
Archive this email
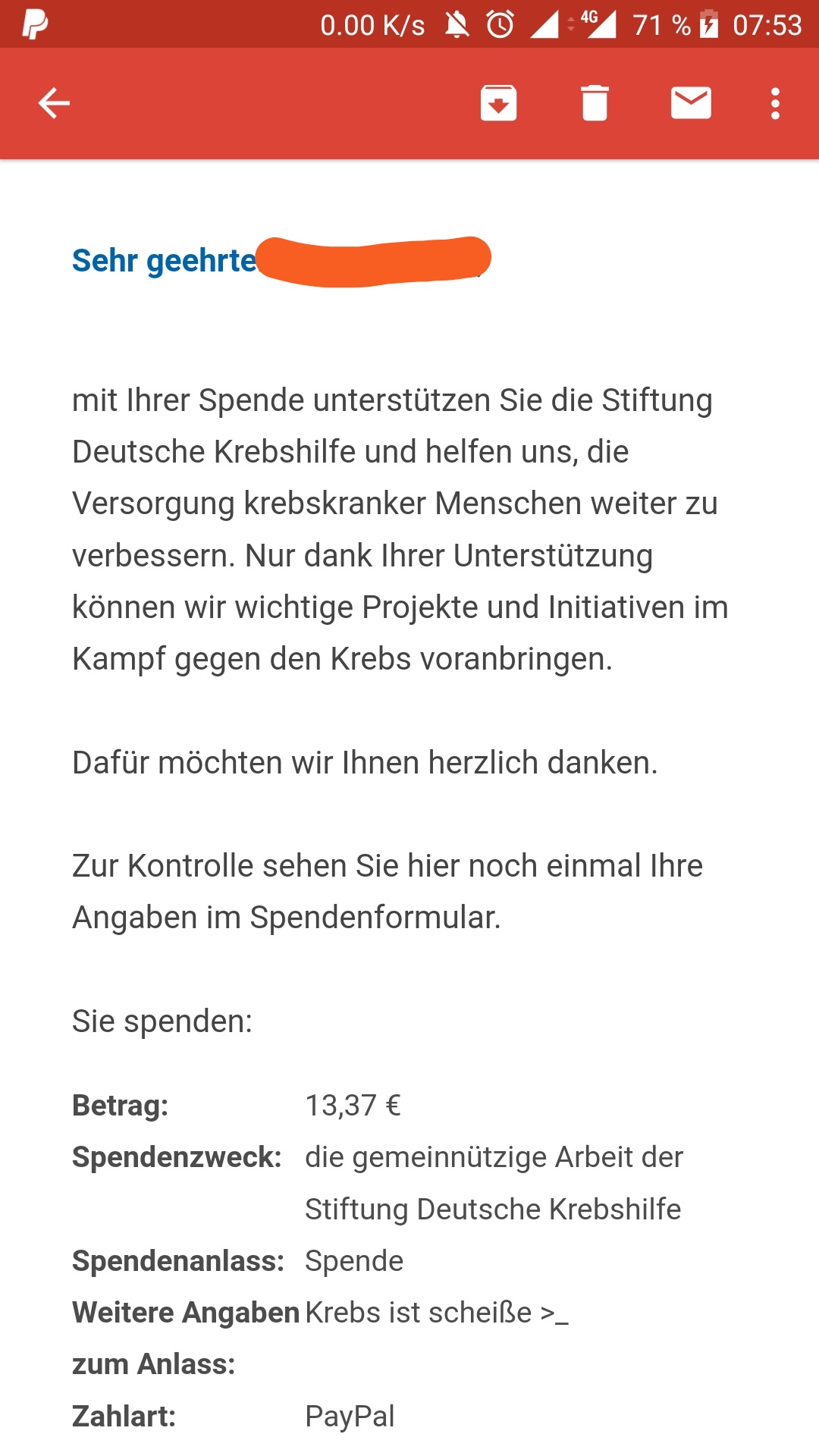(498, 103)
